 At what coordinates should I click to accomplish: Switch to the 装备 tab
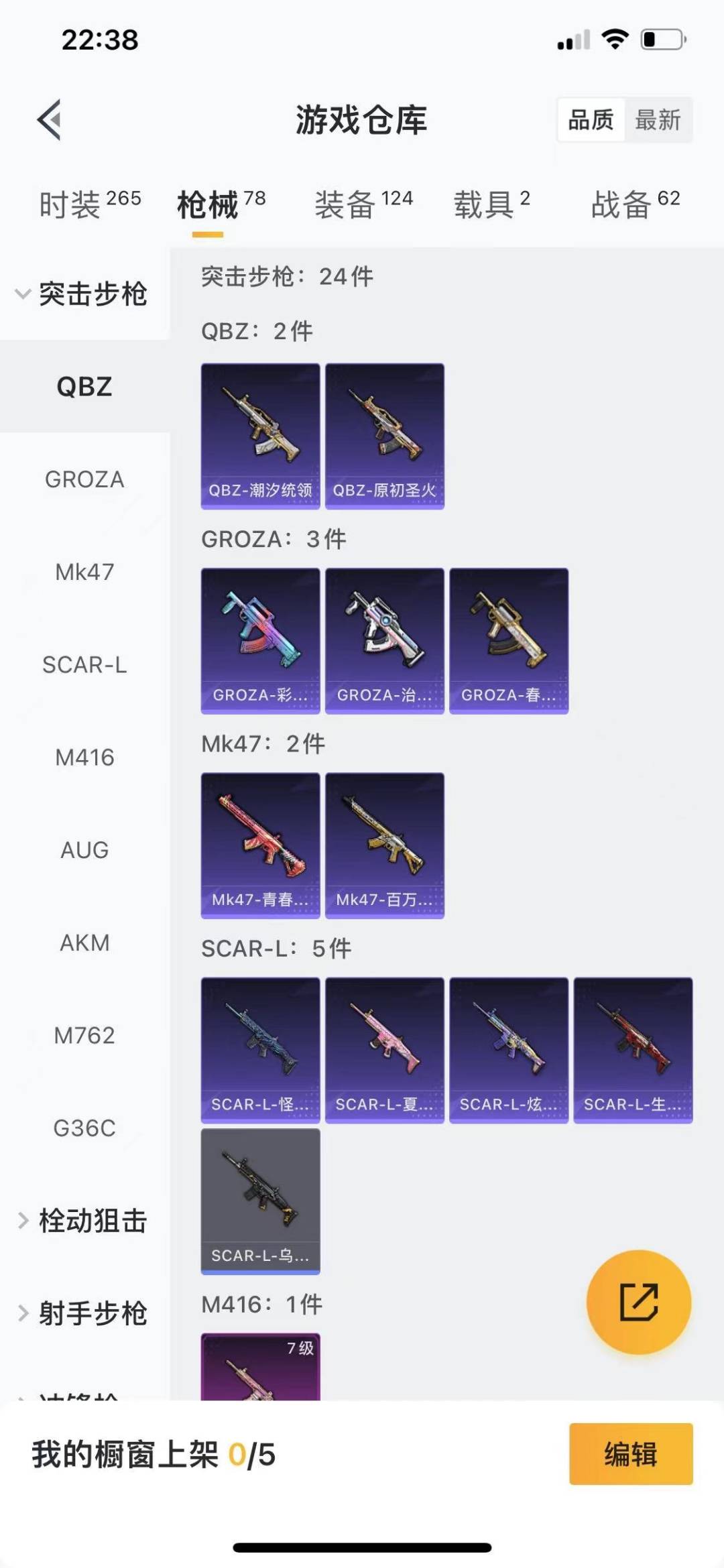click(x=363, y=204)
